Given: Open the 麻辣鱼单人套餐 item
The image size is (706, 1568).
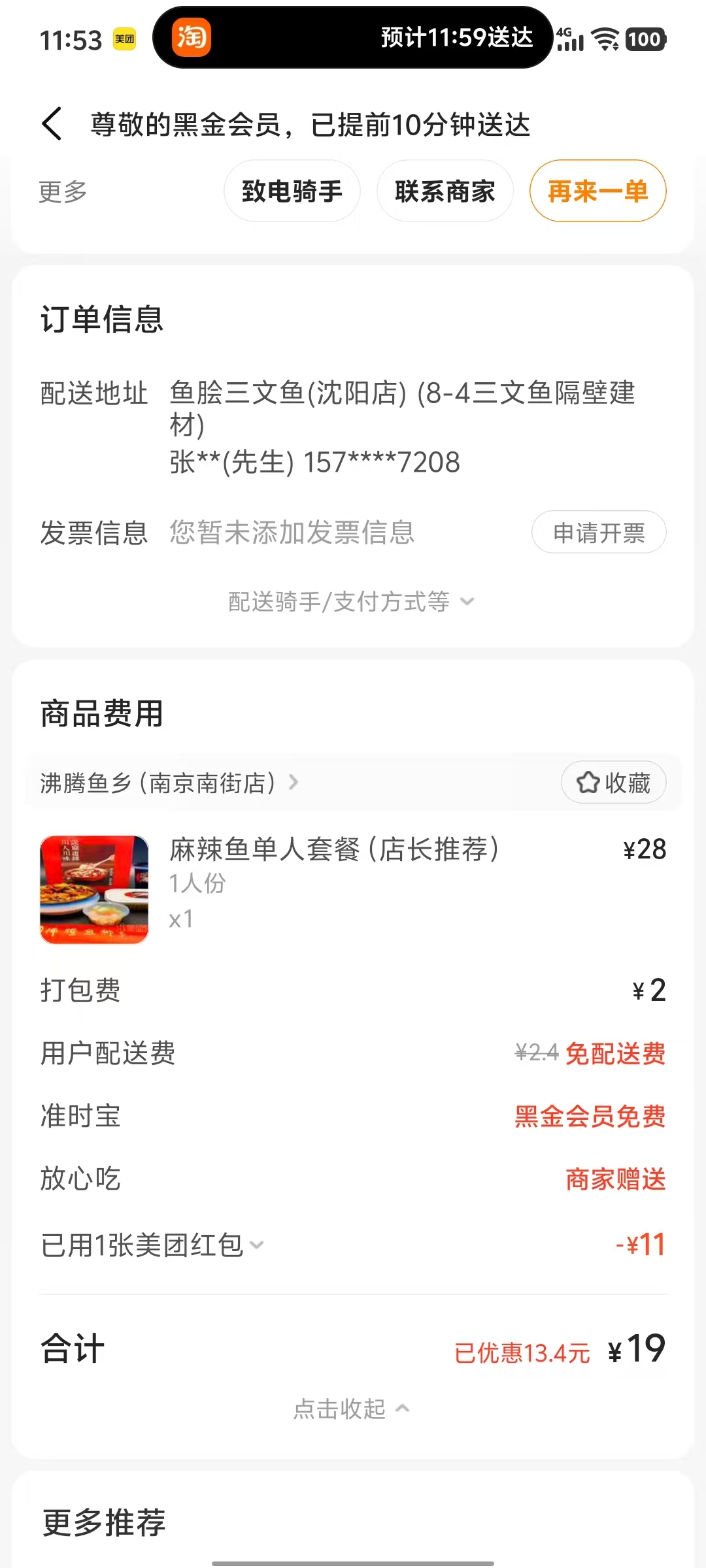Looking at the screenshot, I should 333,850.
